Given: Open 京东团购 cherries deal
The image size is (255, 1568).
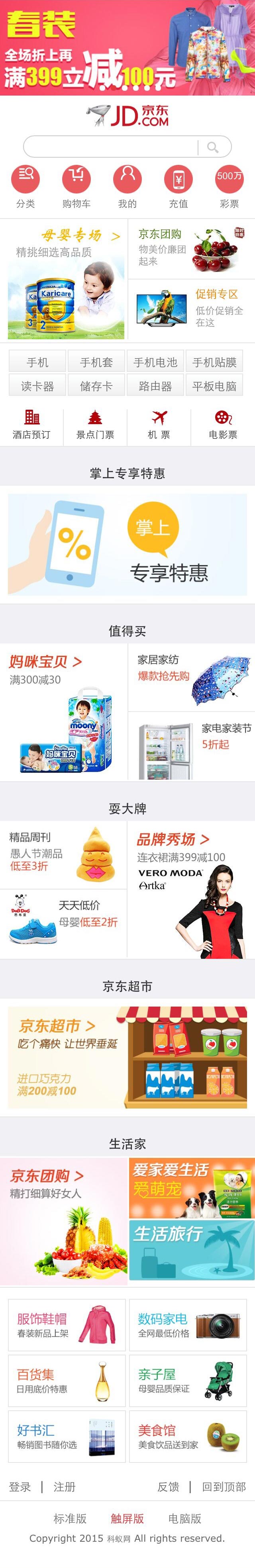Looking at the screenshot, I should click(x=191, y=249).
